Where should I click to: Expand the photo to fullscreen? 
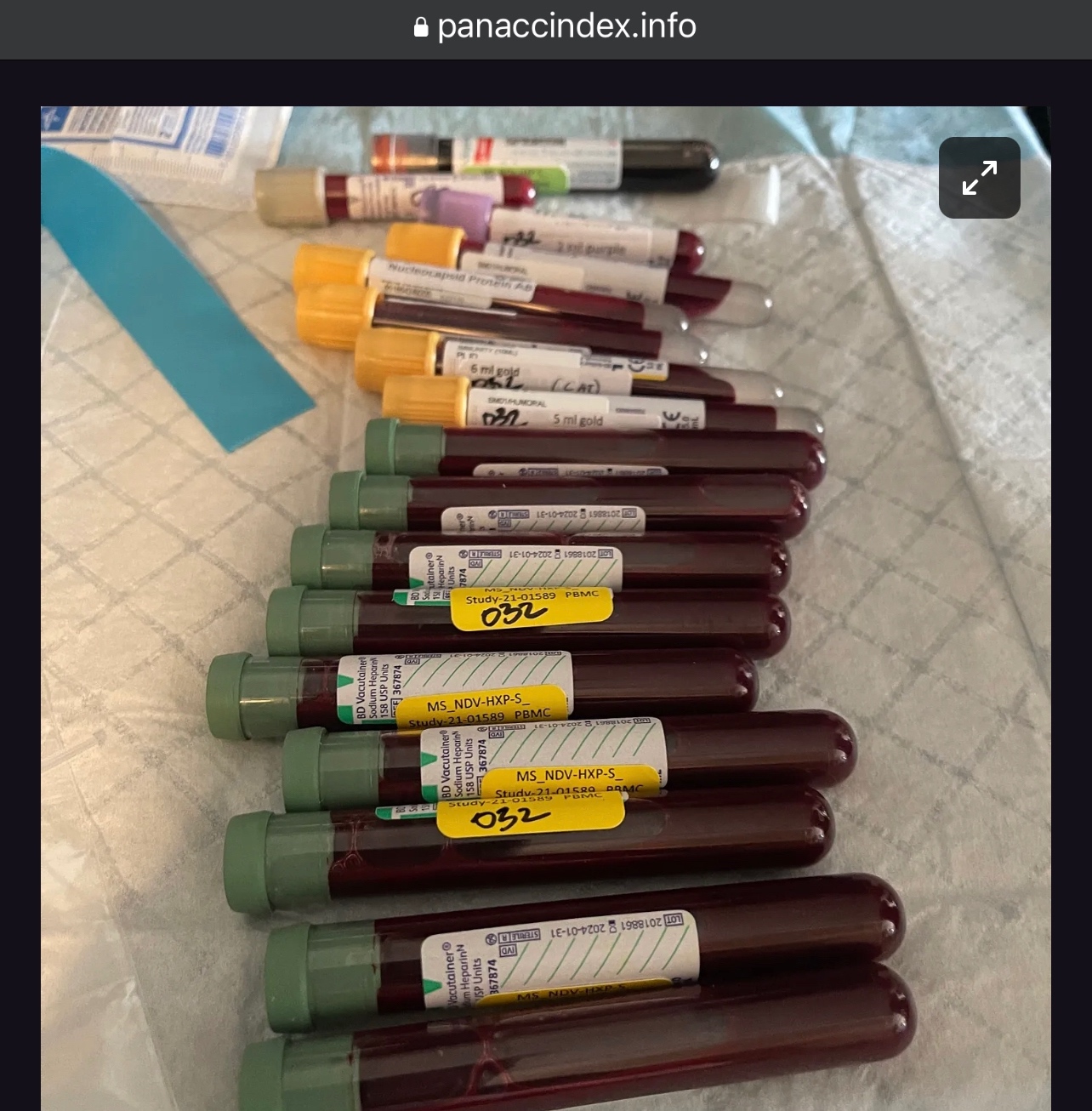(x=979, y=178)
